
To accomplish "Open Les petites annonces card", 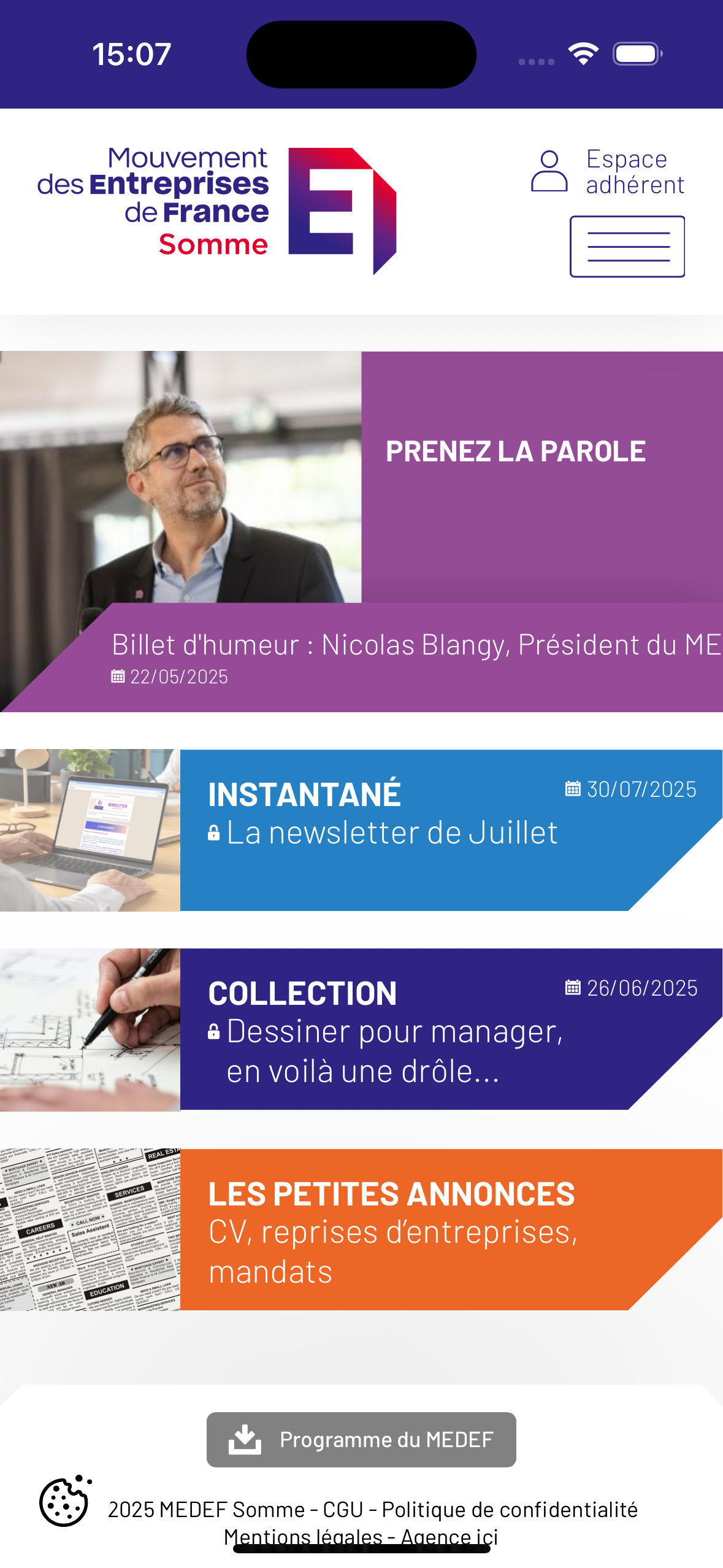I will [x=361, y=1229].
